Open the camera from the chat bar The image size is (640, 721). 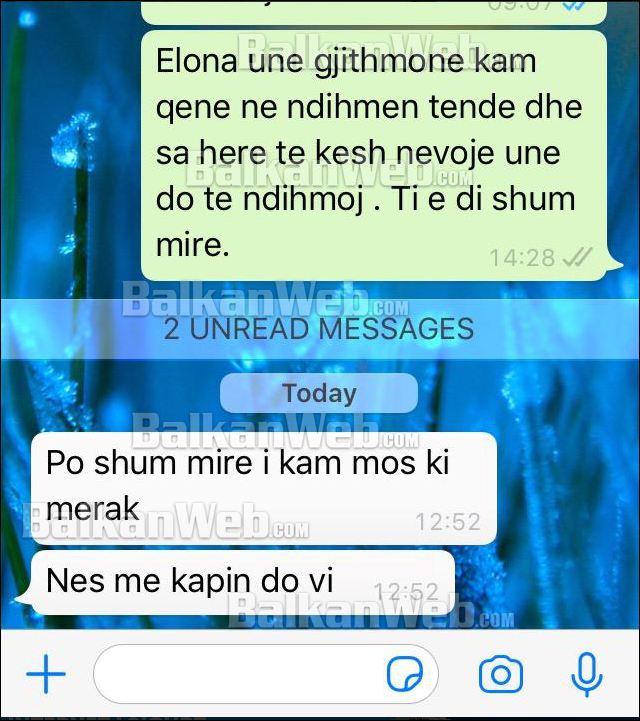click(x=500, y=675)
